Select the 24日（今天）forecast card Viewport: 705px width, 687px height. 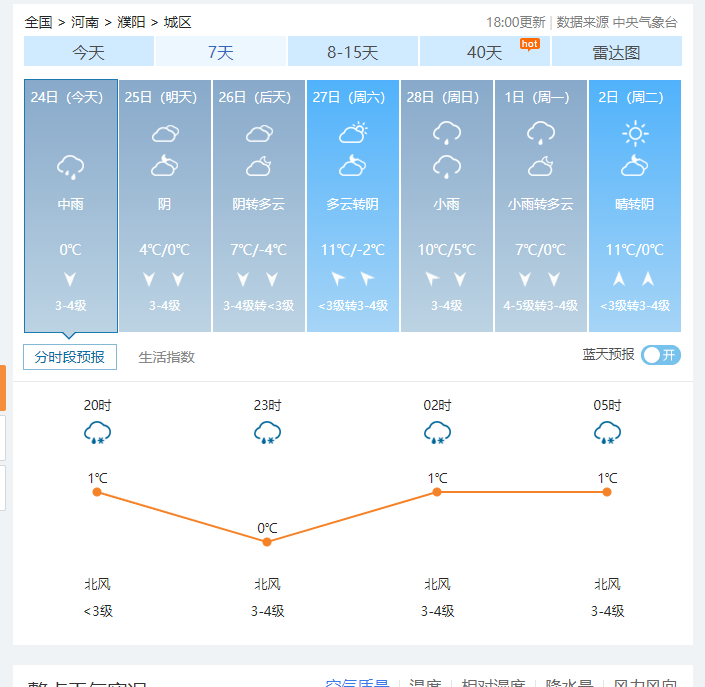70,205
